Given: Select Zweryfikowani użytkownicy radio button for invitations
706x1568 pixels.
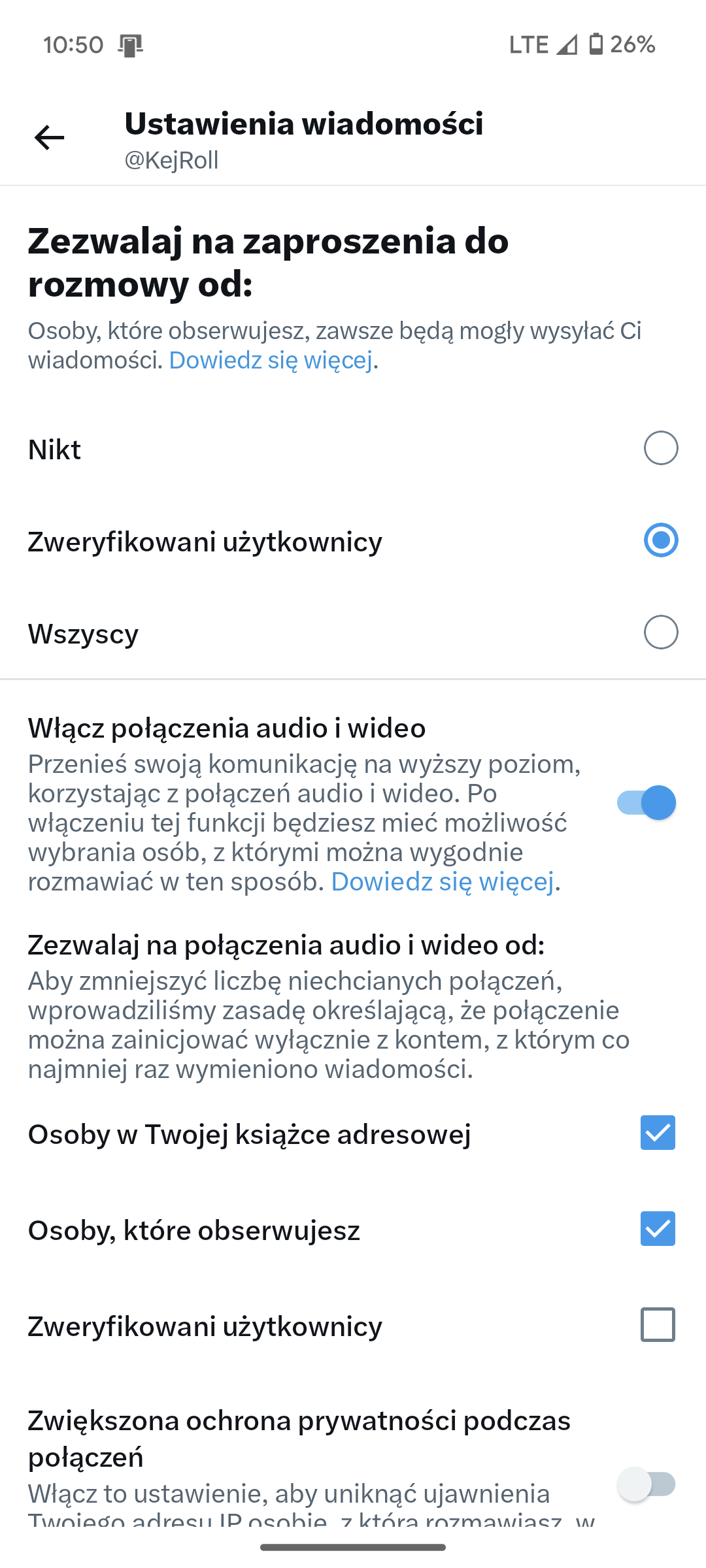Looking at the screenshot, I should [x=660, y=540].
